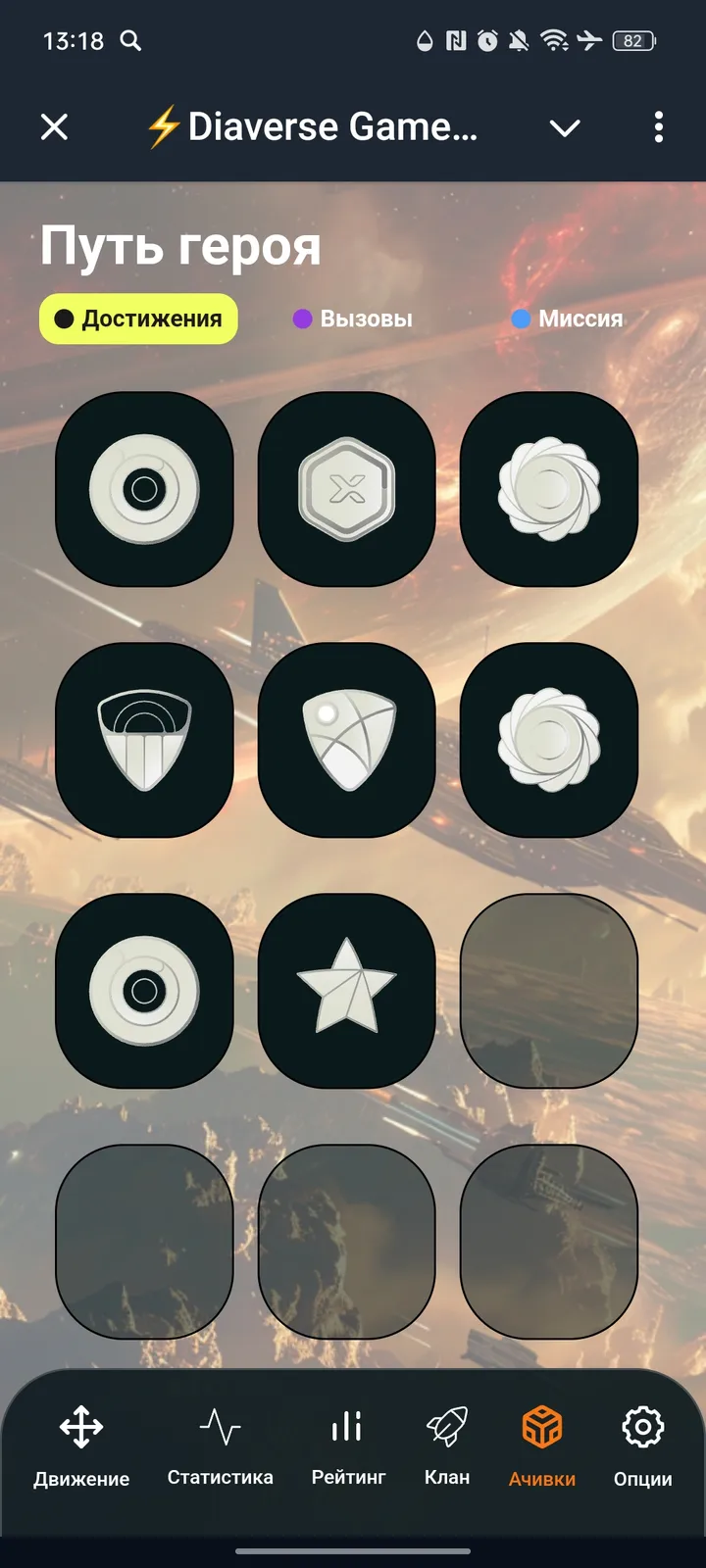Open the curved-line shield achievement badge
706x1568 pixels.
pyautogui.click(x=346, y=740)
